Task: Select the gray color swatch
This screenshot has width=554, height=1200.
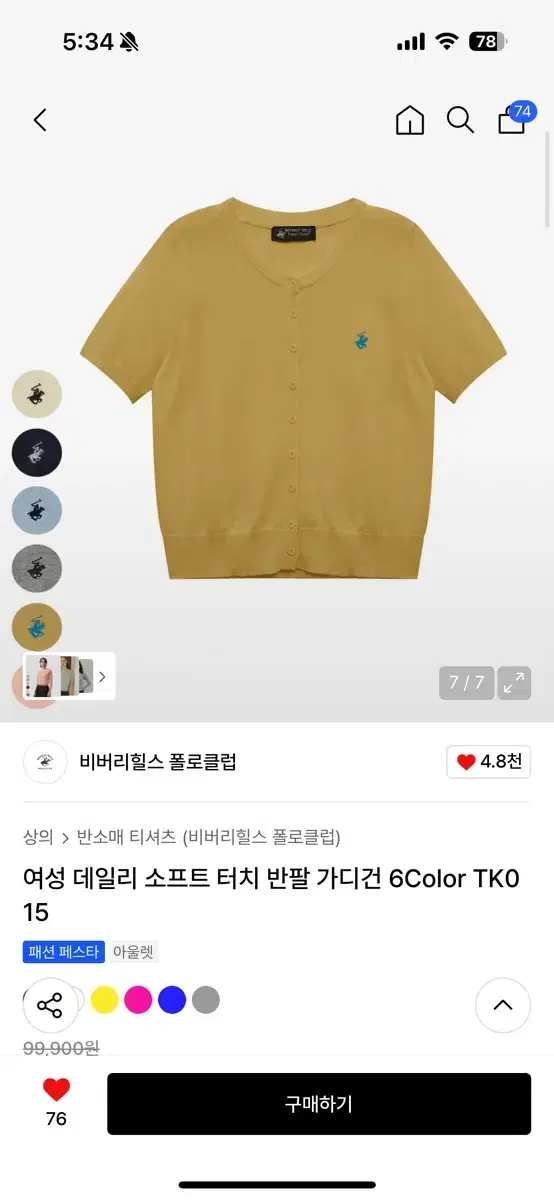Action: (206, 999)
